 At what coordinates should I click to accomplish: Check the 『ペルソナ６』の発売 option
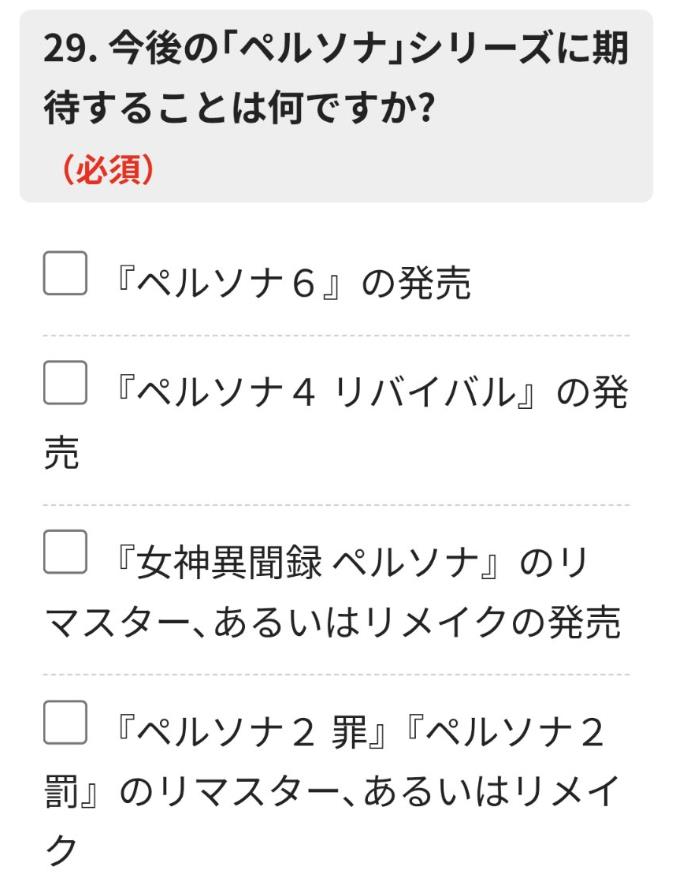pos(65,274)
